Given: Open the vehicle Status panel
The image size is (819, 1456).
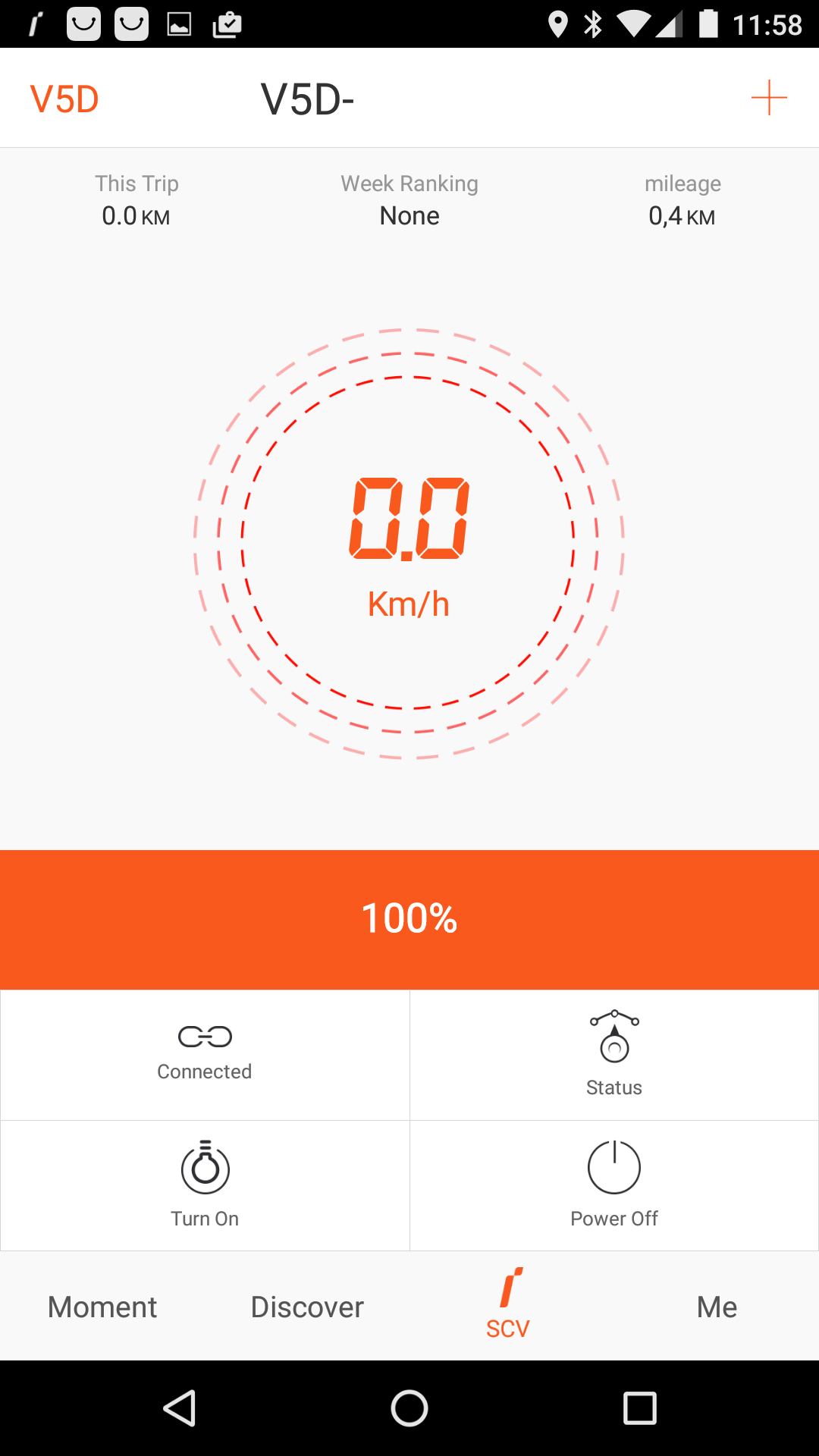Looking at the screenshot, I should 614,1055.
